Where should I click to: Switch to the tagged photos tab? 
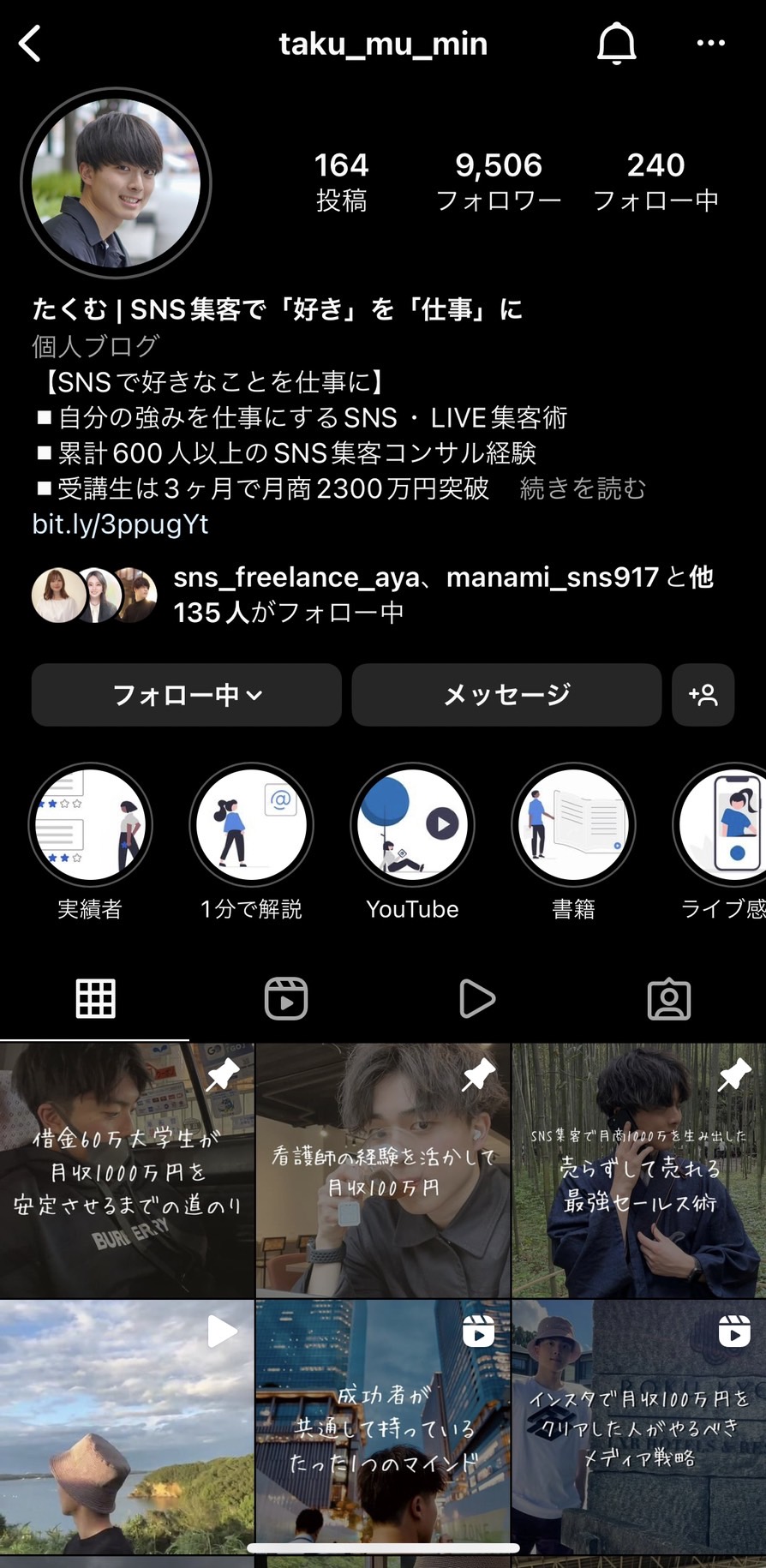669,998
